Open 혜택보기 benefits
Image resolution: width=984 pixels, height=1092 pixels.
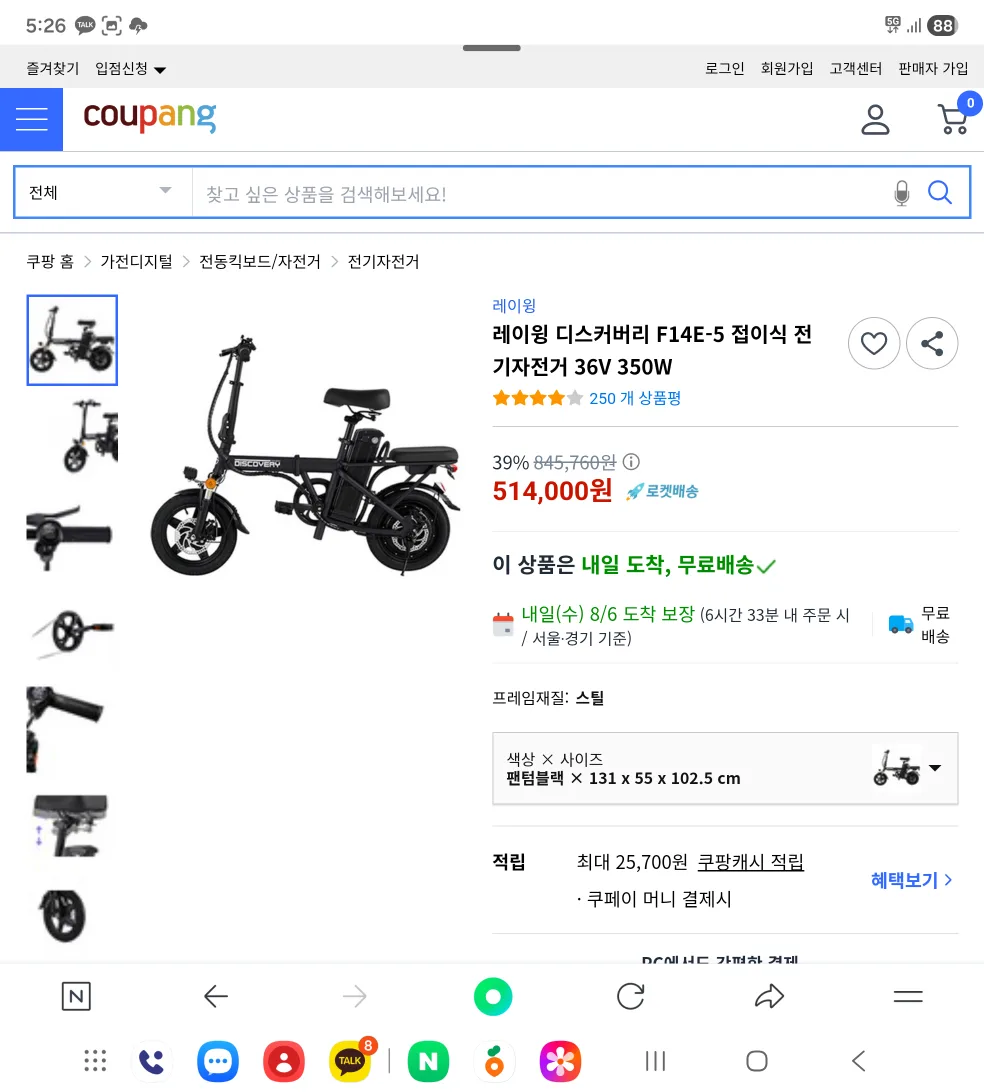911,880
